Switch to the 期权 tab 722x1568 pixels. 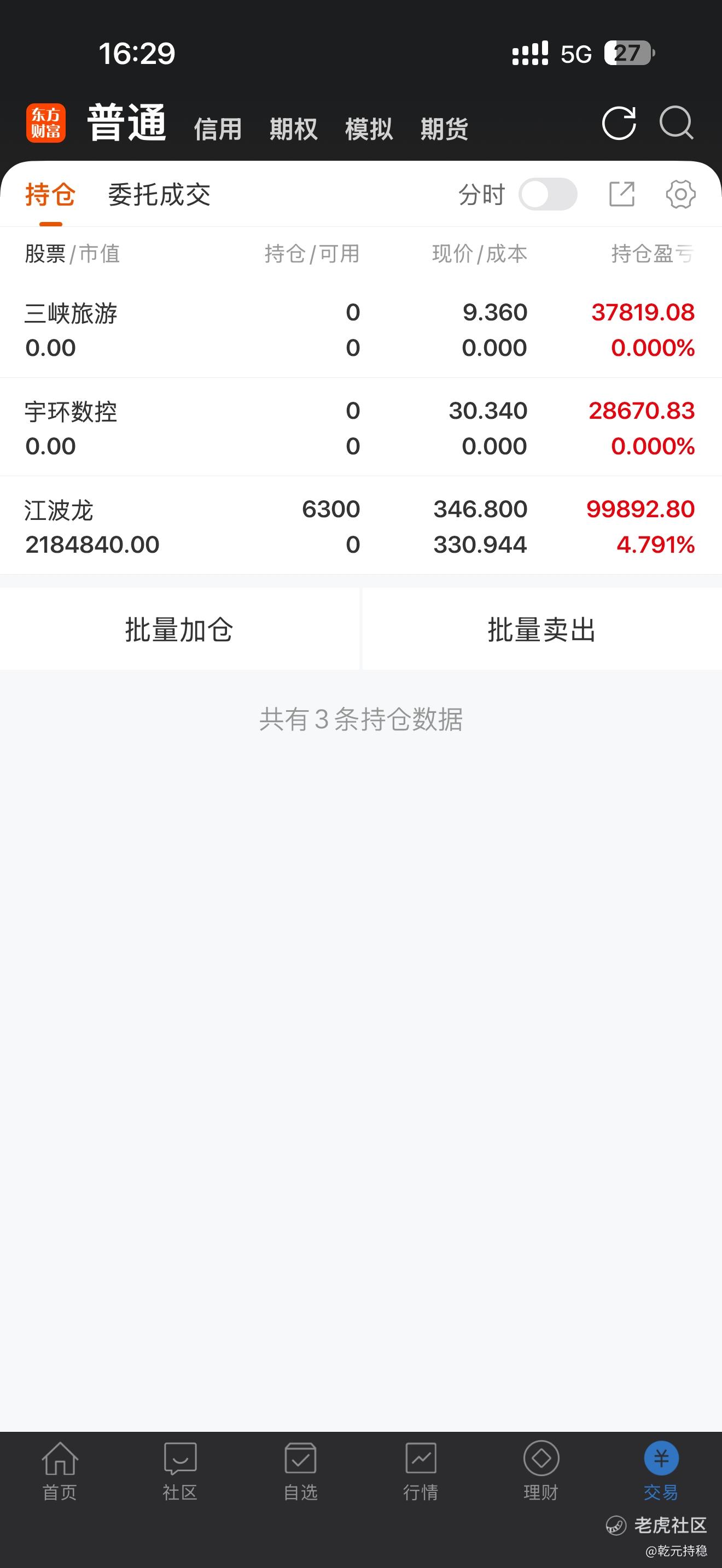[293, 129]
